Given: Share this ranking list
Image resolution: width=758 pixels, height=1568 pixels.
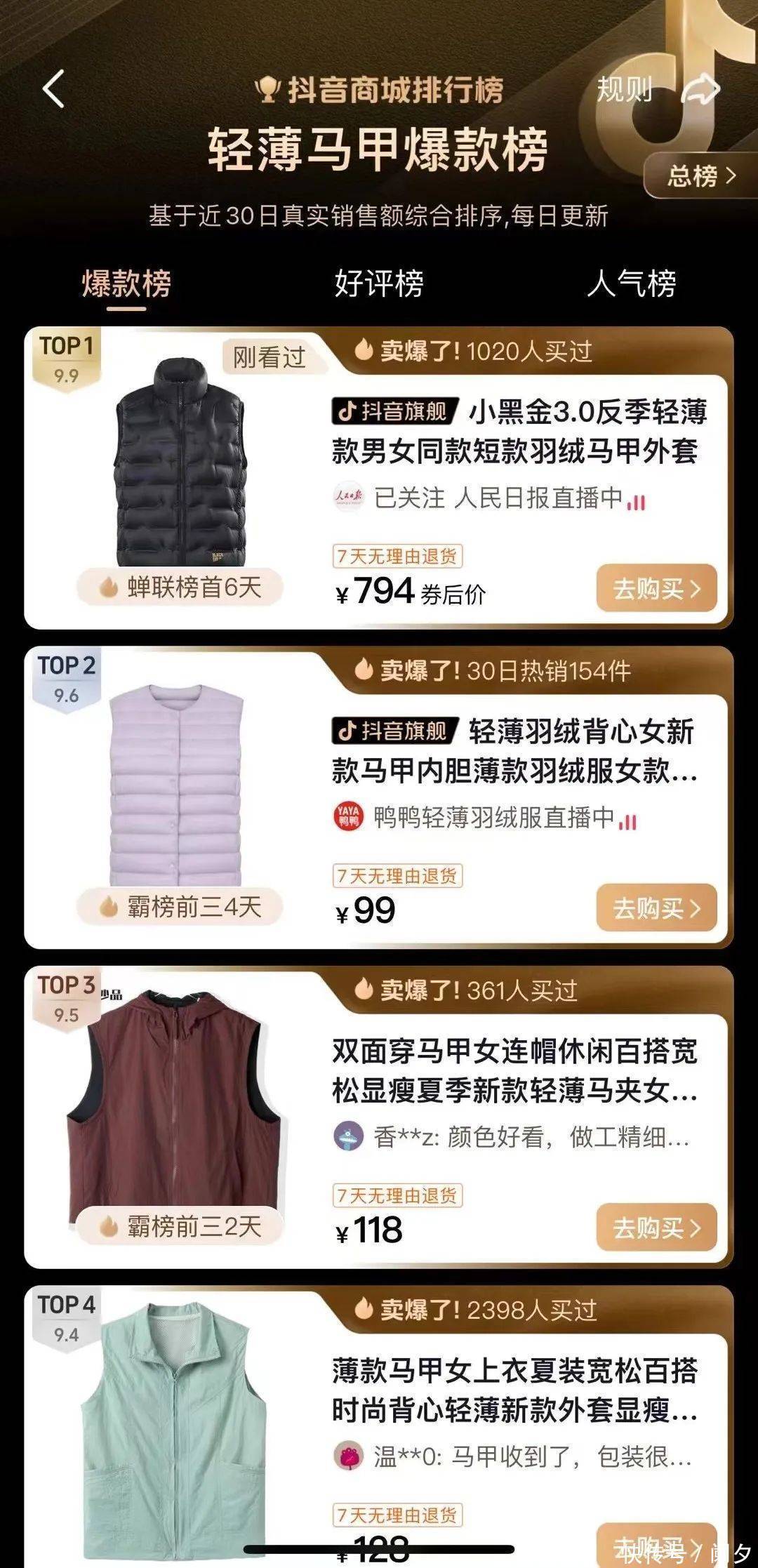Looking at the screenshot, I should (x=700, y=90).
